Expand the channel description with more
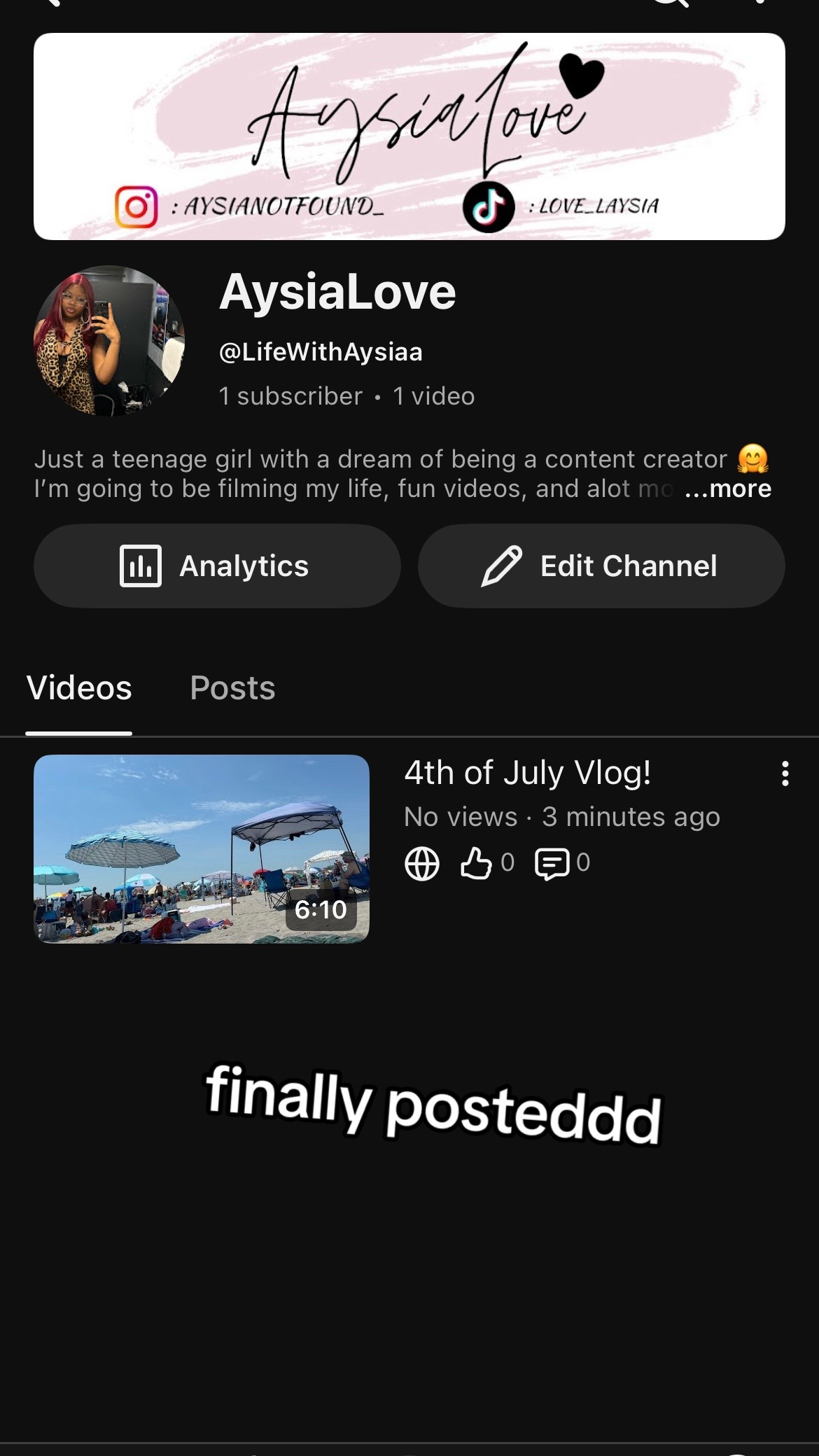Screen dimensions: 819x1456 pyautogui.click(x=728, y=489)
